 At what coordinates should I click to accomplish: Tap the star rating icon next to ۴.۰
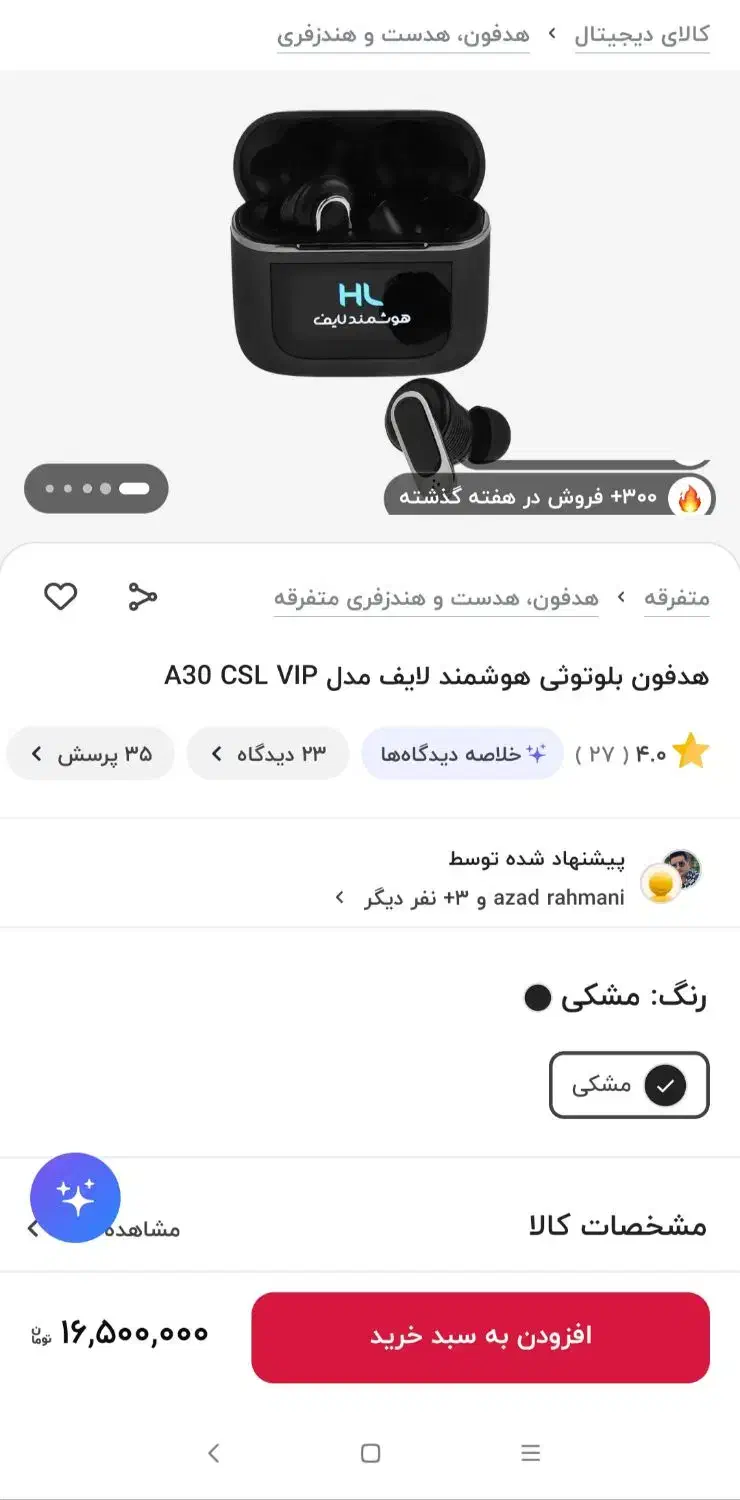pos(690,753)
